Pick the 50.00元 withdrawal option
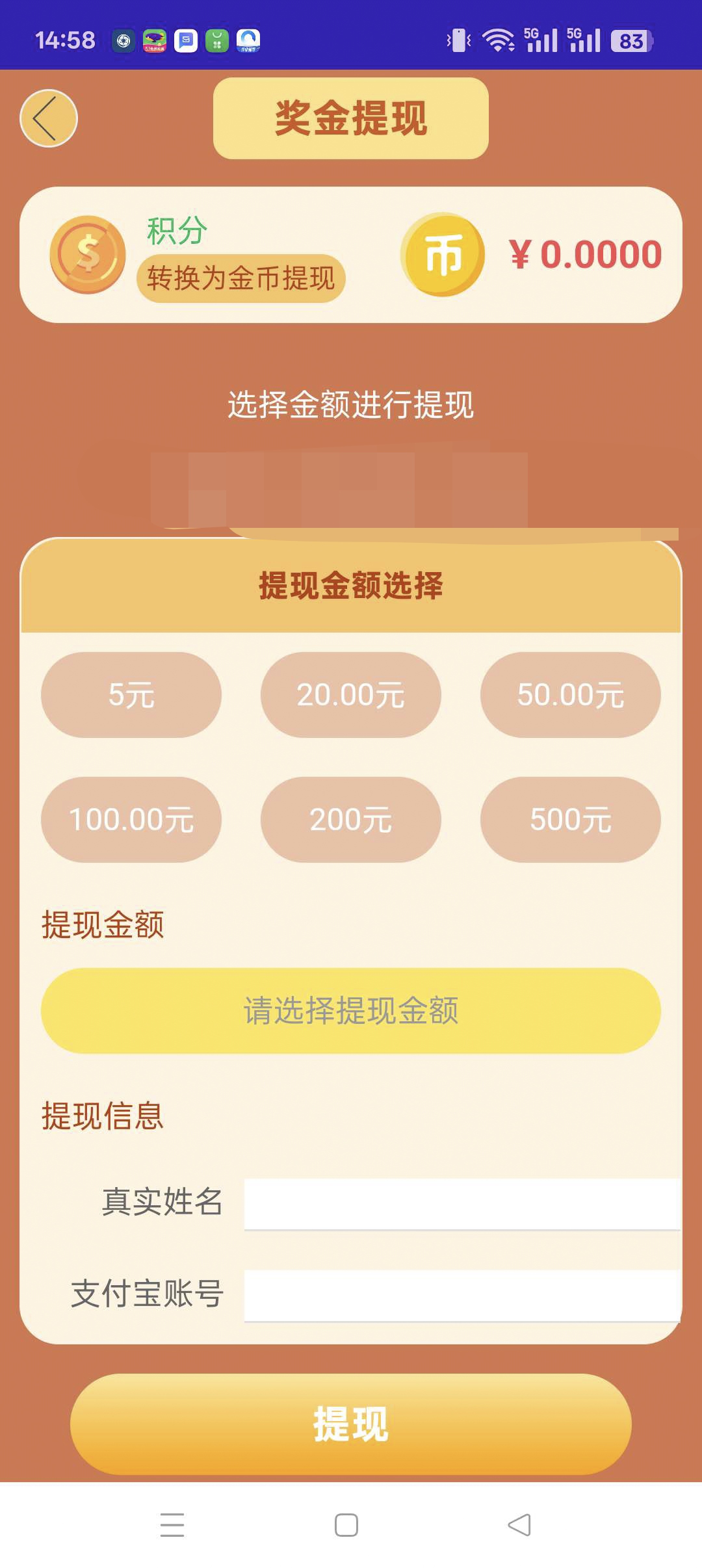 570,695
